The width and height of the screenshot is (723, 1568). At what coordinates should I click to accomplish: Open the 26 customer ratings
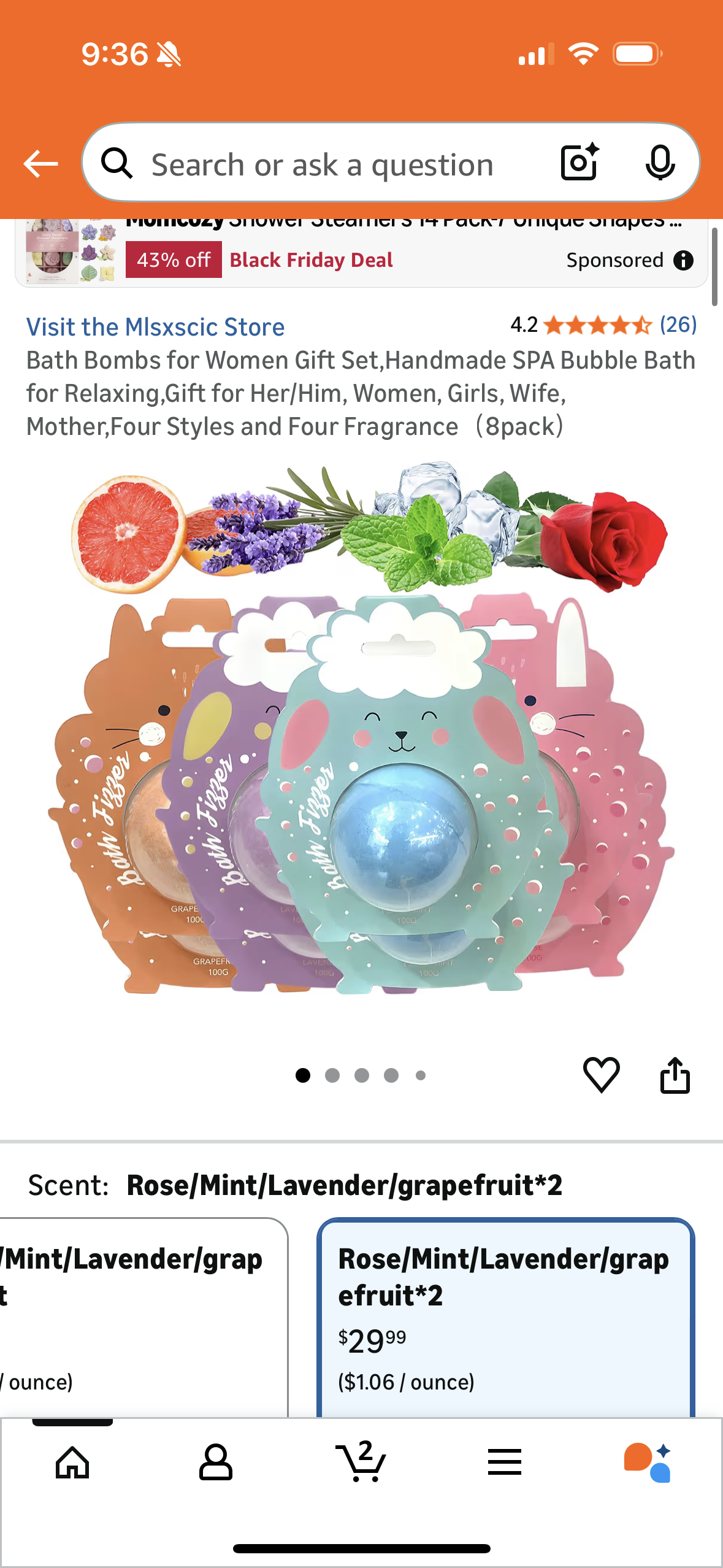click(x=678, y=325)
